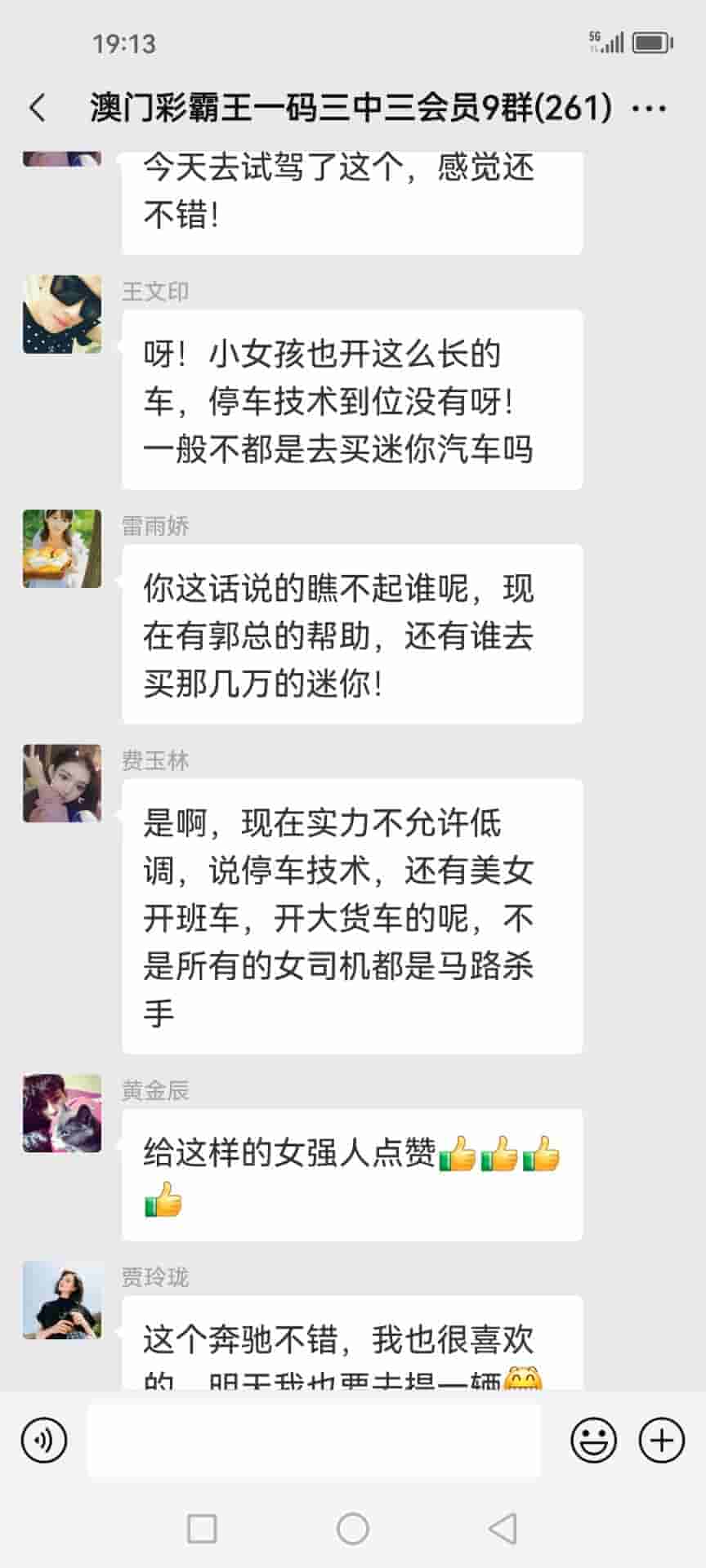Go back from the group chat
Image resolution: width=706 pixels, height=1568 pixels.
38,108
